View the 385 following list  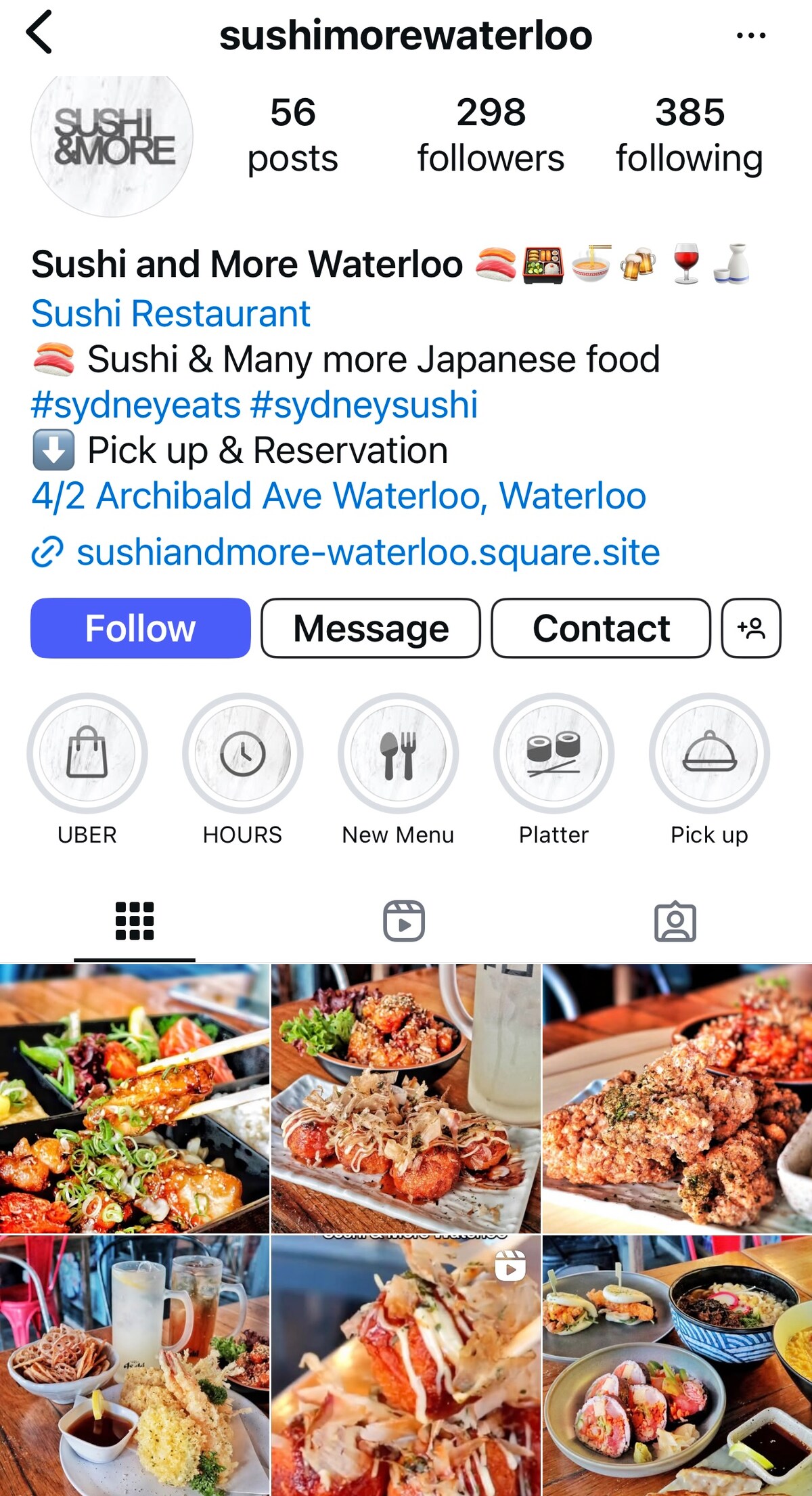tap(689, 134)
